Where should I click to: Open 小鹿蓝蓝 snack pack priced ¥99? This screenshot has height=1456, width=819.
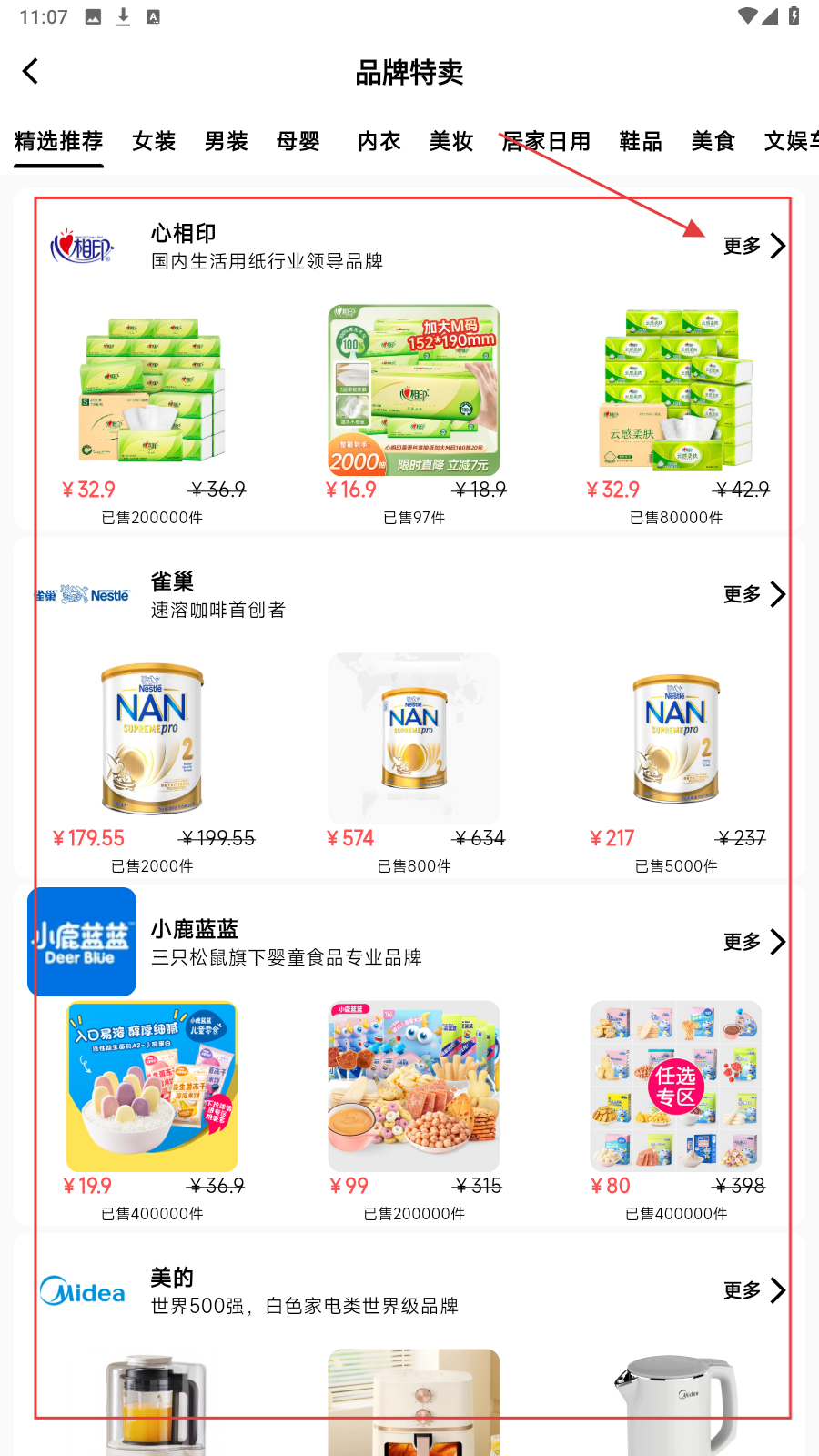coord(414,1087)
